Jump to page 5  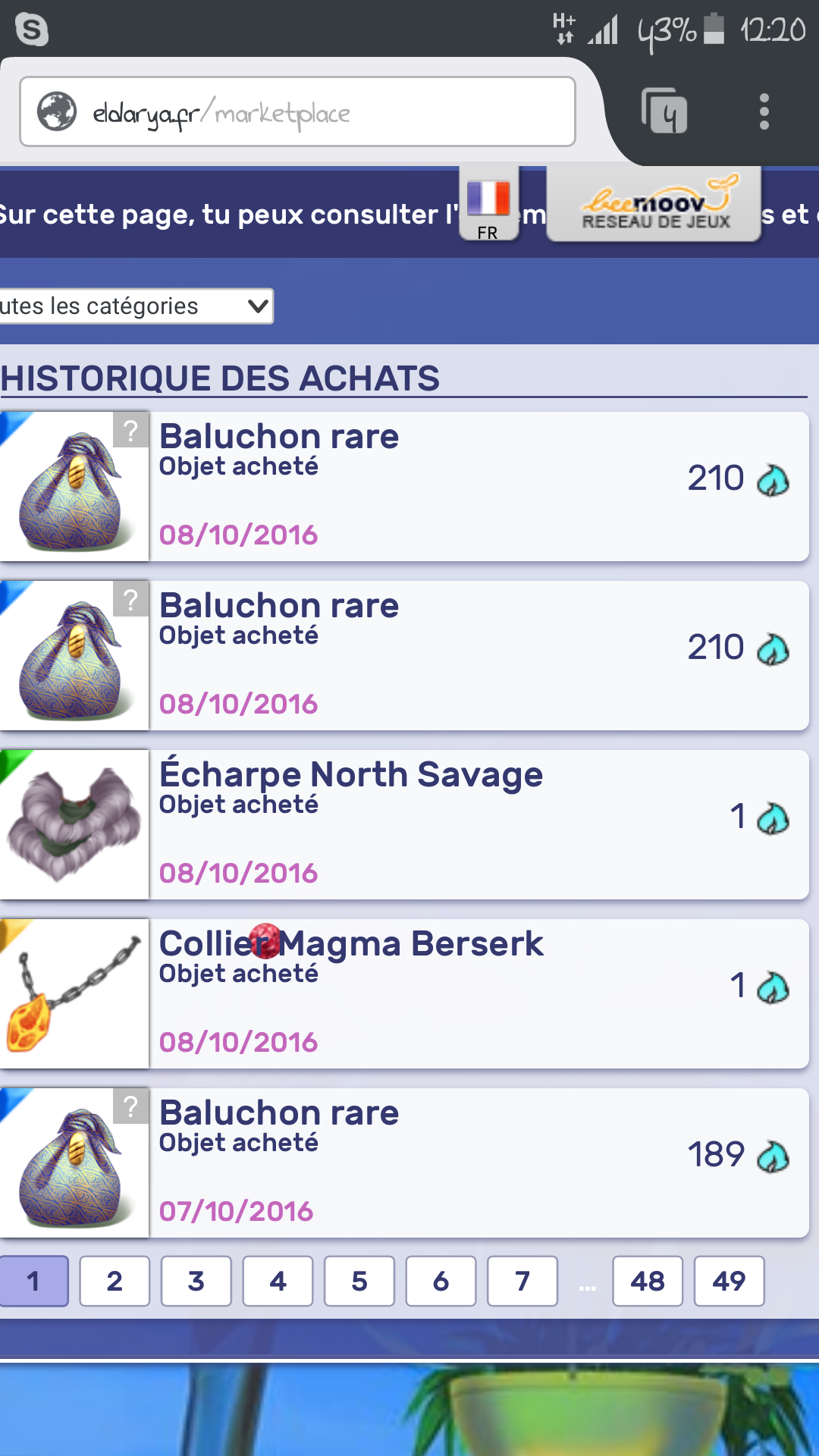click(359, 1281)
